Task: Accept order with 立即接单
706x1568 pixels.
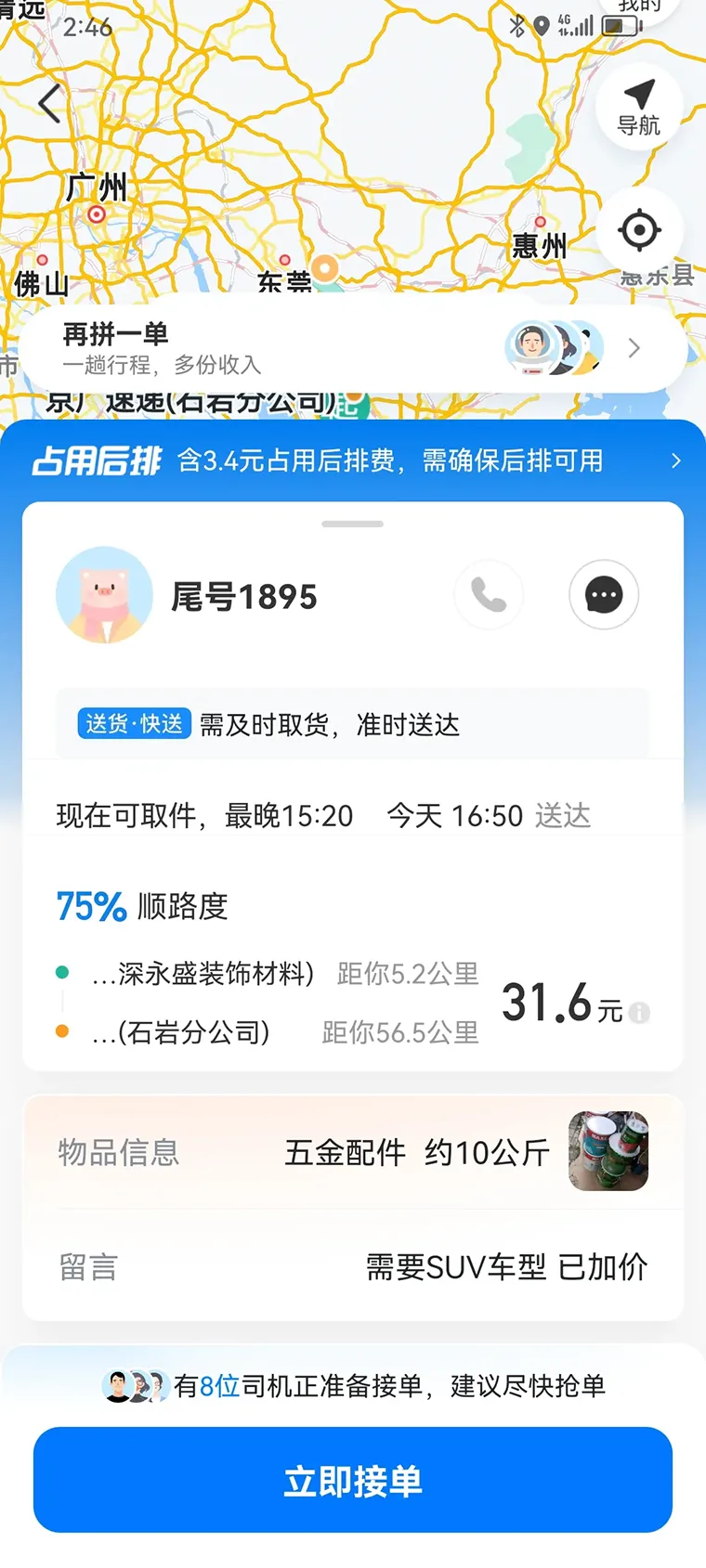Action: click(353, 1480)
